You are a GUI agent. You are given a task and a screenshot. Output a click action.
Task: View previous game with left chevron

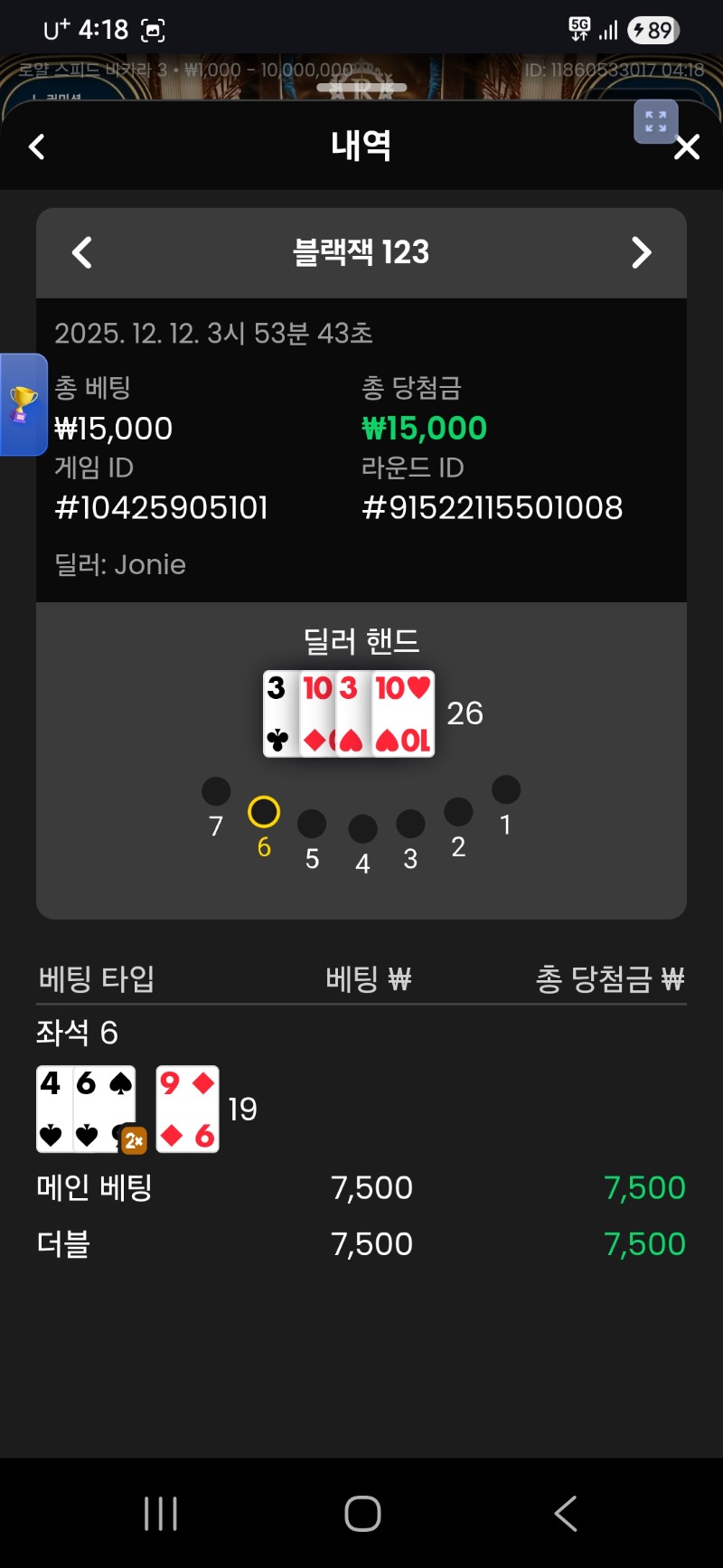click(x=81, y=253)
